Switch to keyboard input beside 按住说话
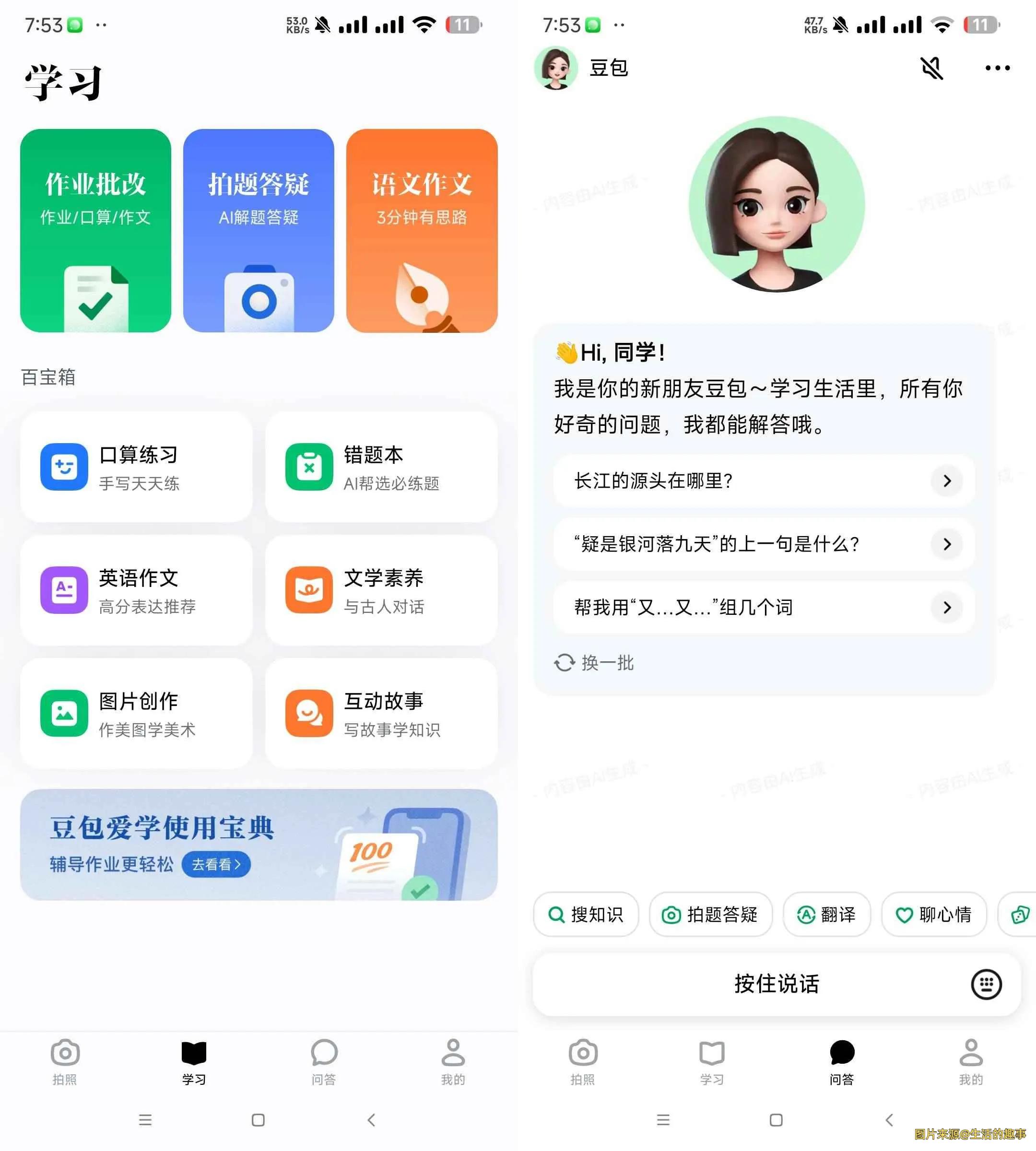Screen dimensions: 1036x1151 click(x=986, y=984)
